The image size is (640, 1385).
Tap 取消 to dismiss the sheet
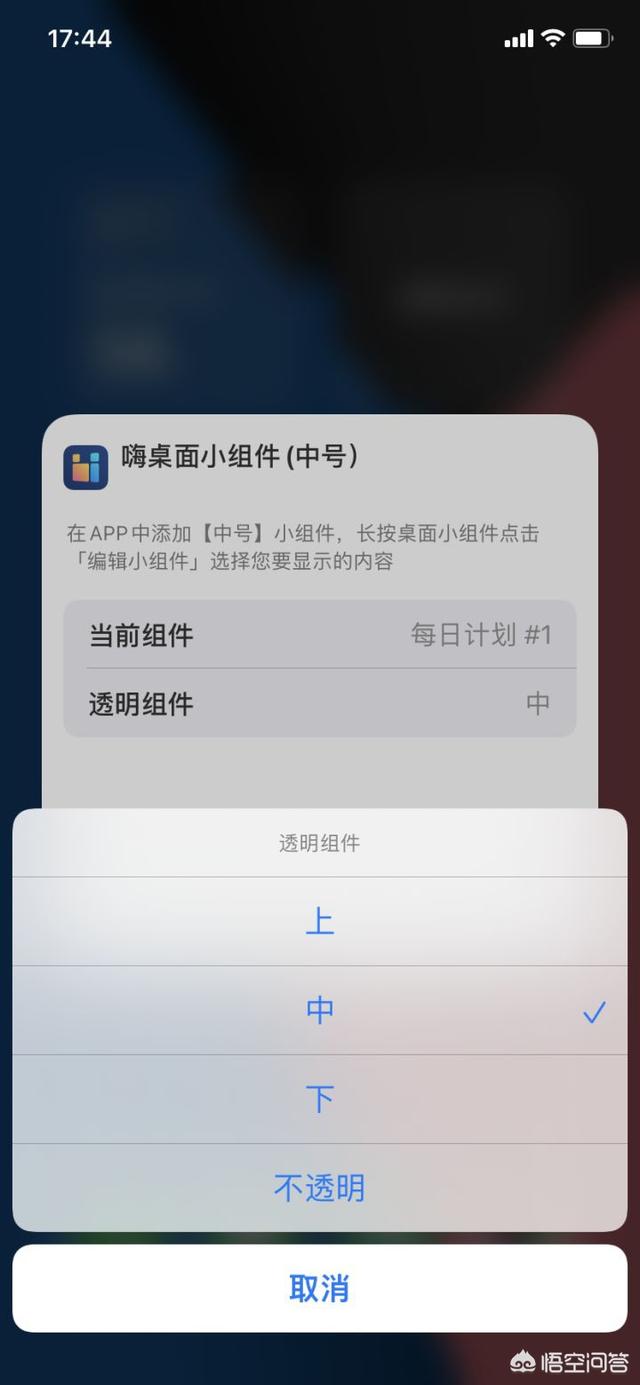[320, 1288]
